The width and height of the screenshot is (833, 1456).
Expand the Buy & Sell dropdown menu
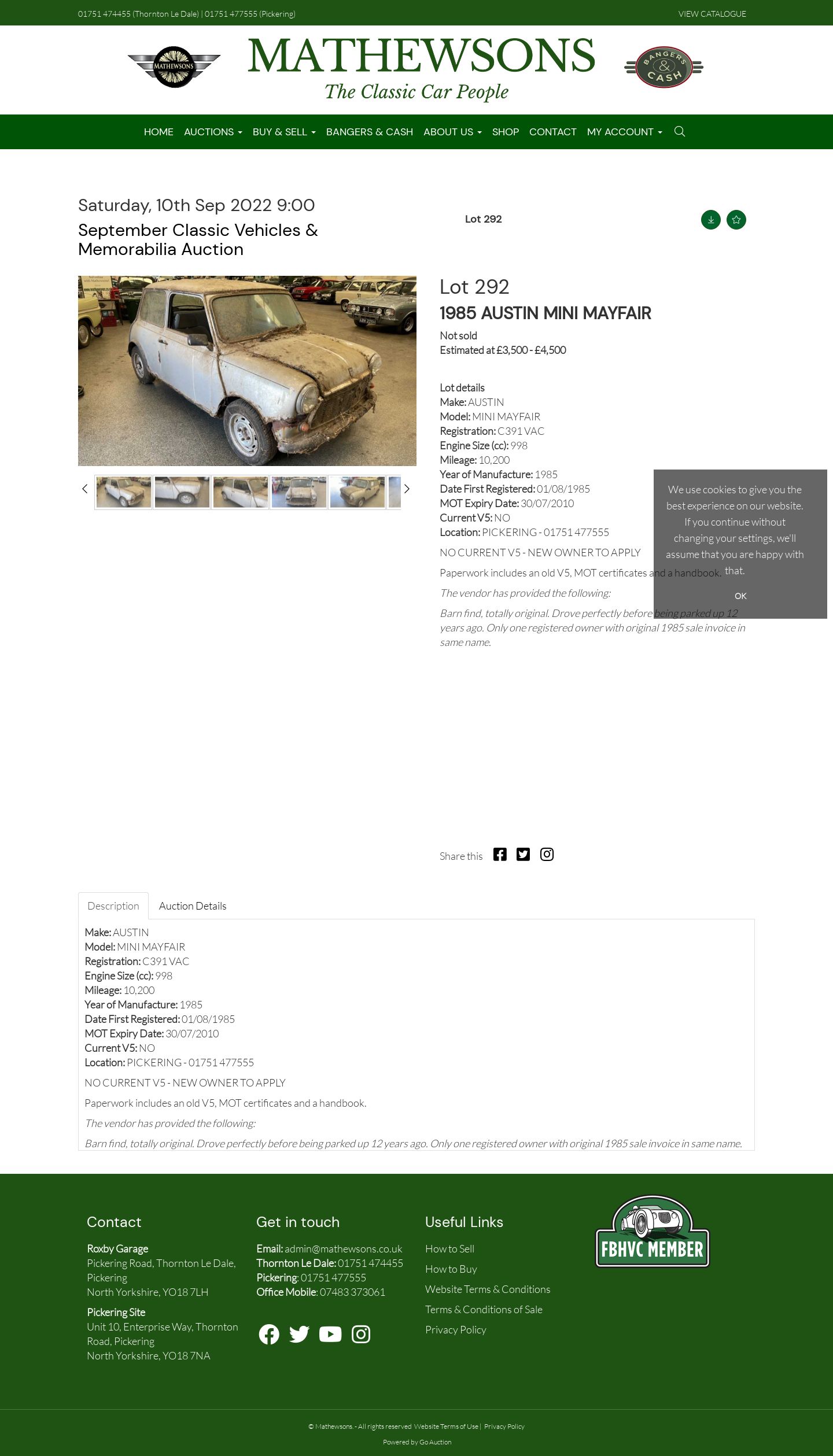click(284, 132)
